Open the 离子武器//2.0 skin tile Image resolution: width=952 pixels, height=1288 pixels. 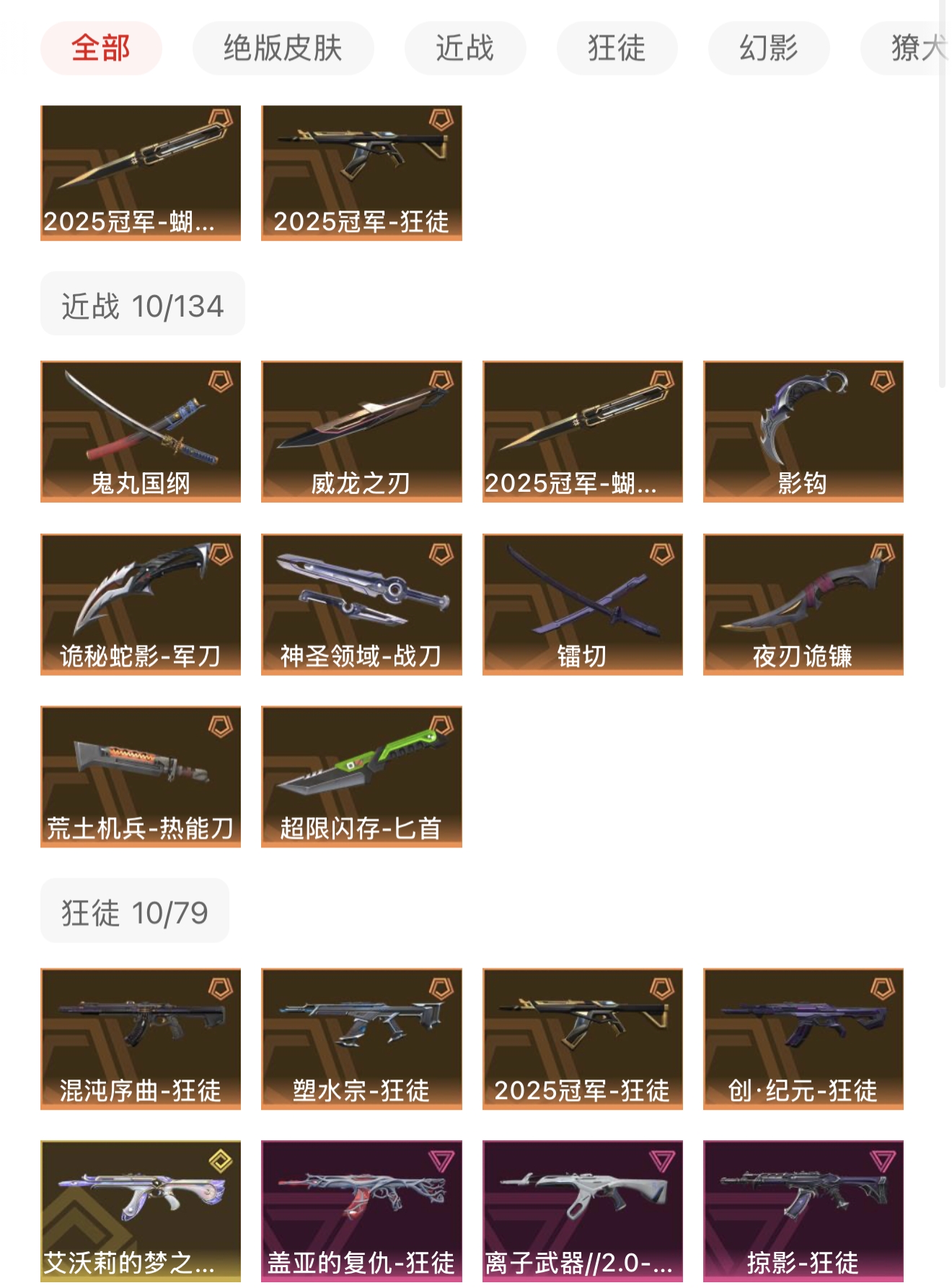[x=582, y=1211]
